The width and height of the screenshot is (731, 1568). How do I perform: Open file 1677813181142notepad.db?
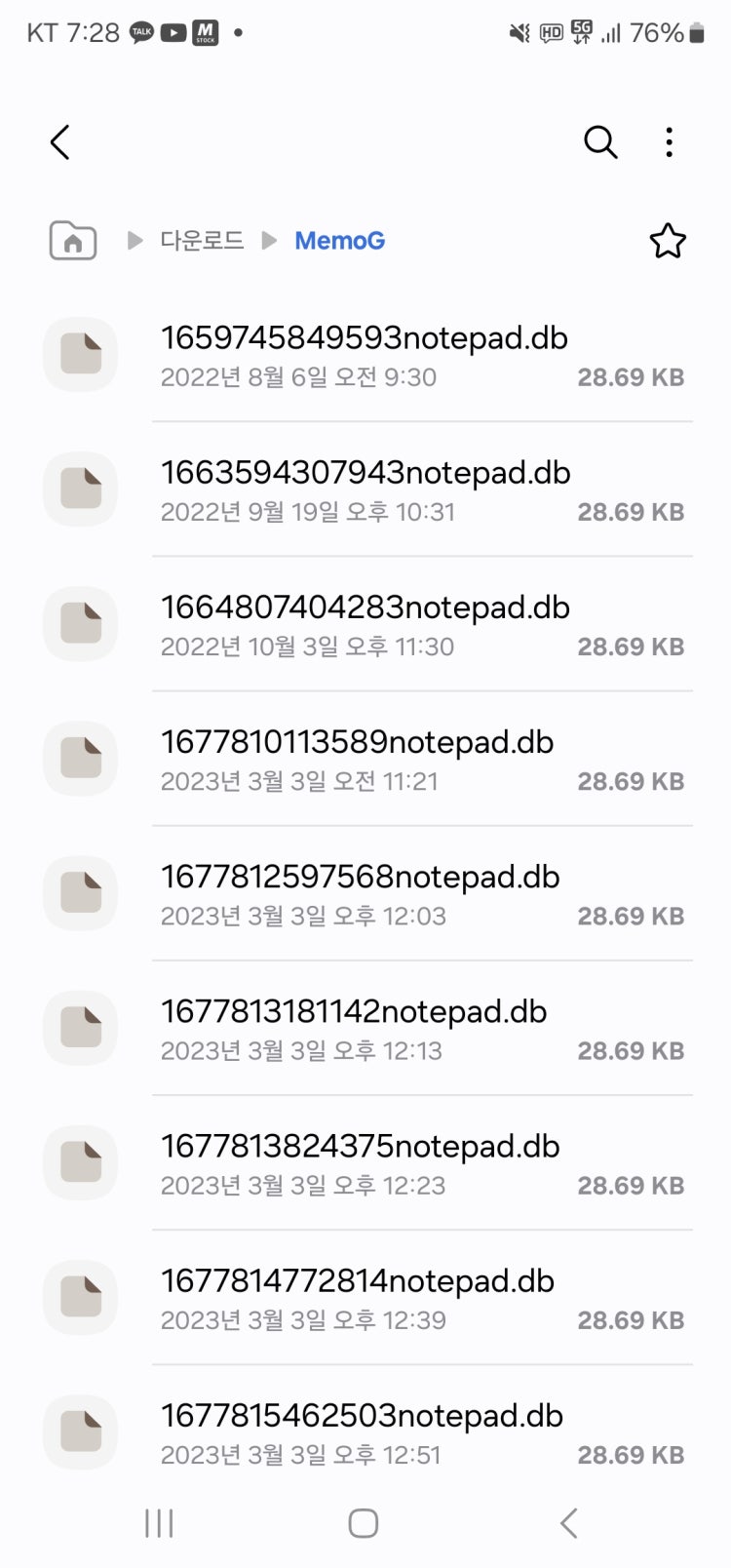(354, 1028)
